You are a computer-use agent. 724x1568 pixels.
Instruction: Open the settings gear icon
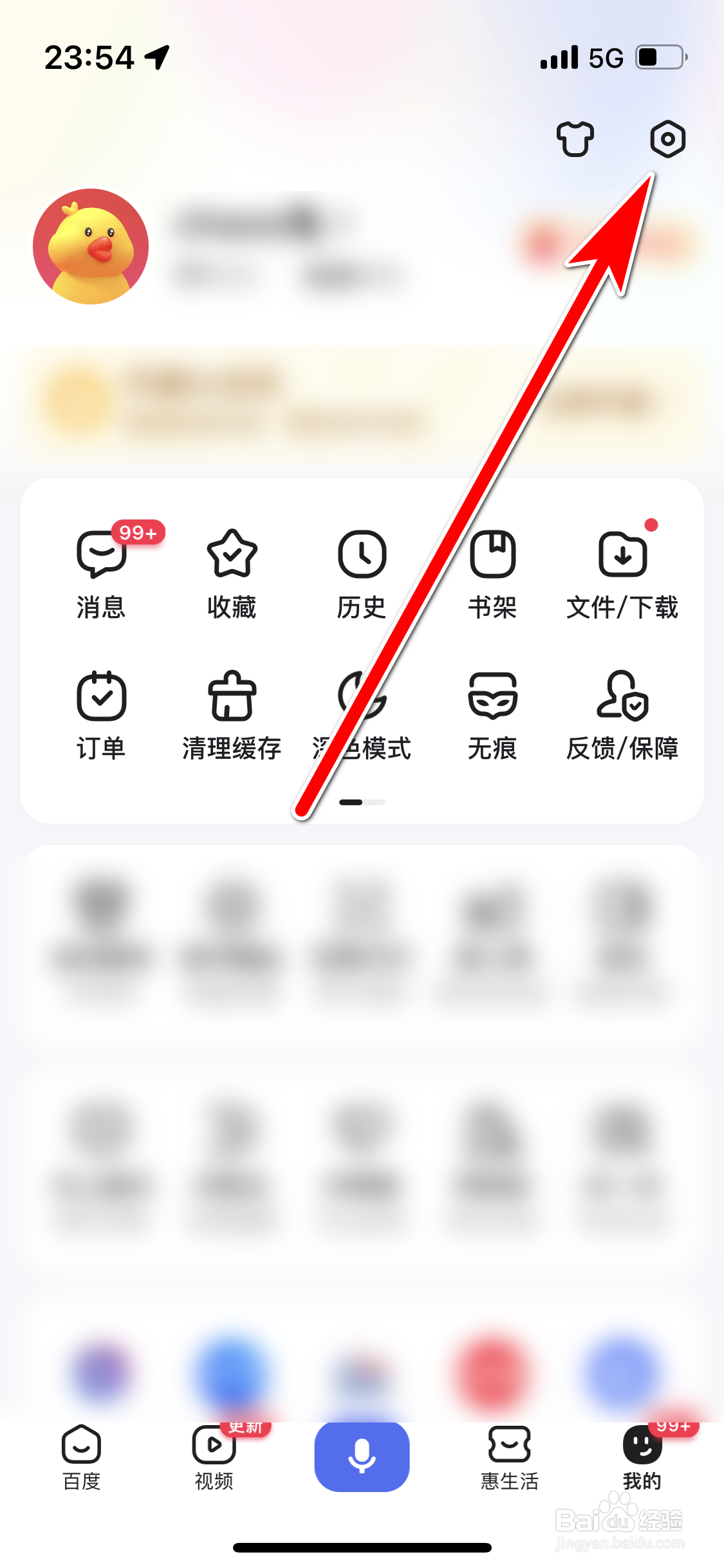pos(667,138)
